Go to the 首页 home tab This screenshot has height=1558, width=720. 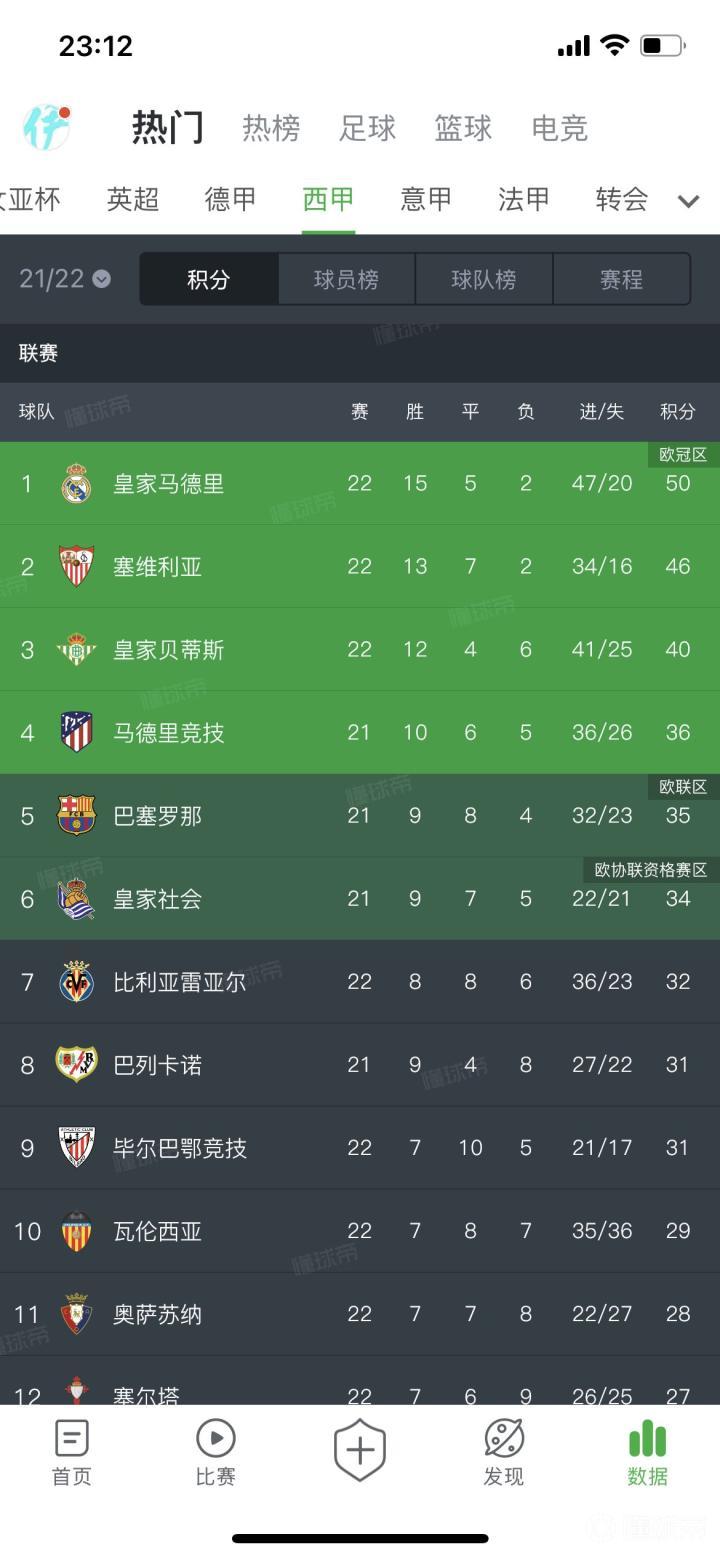71,1453
